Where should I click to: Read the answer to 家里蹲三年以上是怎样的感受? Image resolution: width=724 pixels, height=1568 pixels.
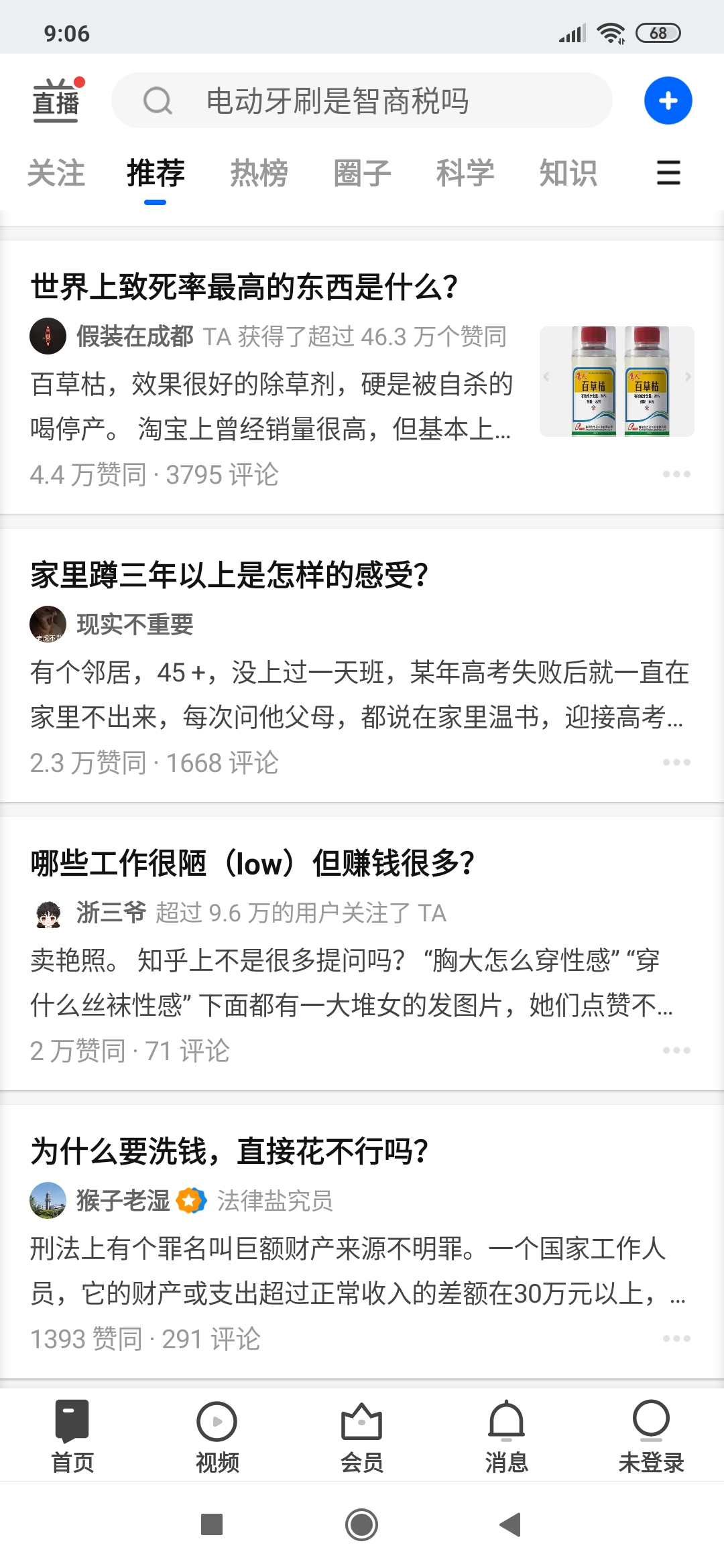click(359, 695)
